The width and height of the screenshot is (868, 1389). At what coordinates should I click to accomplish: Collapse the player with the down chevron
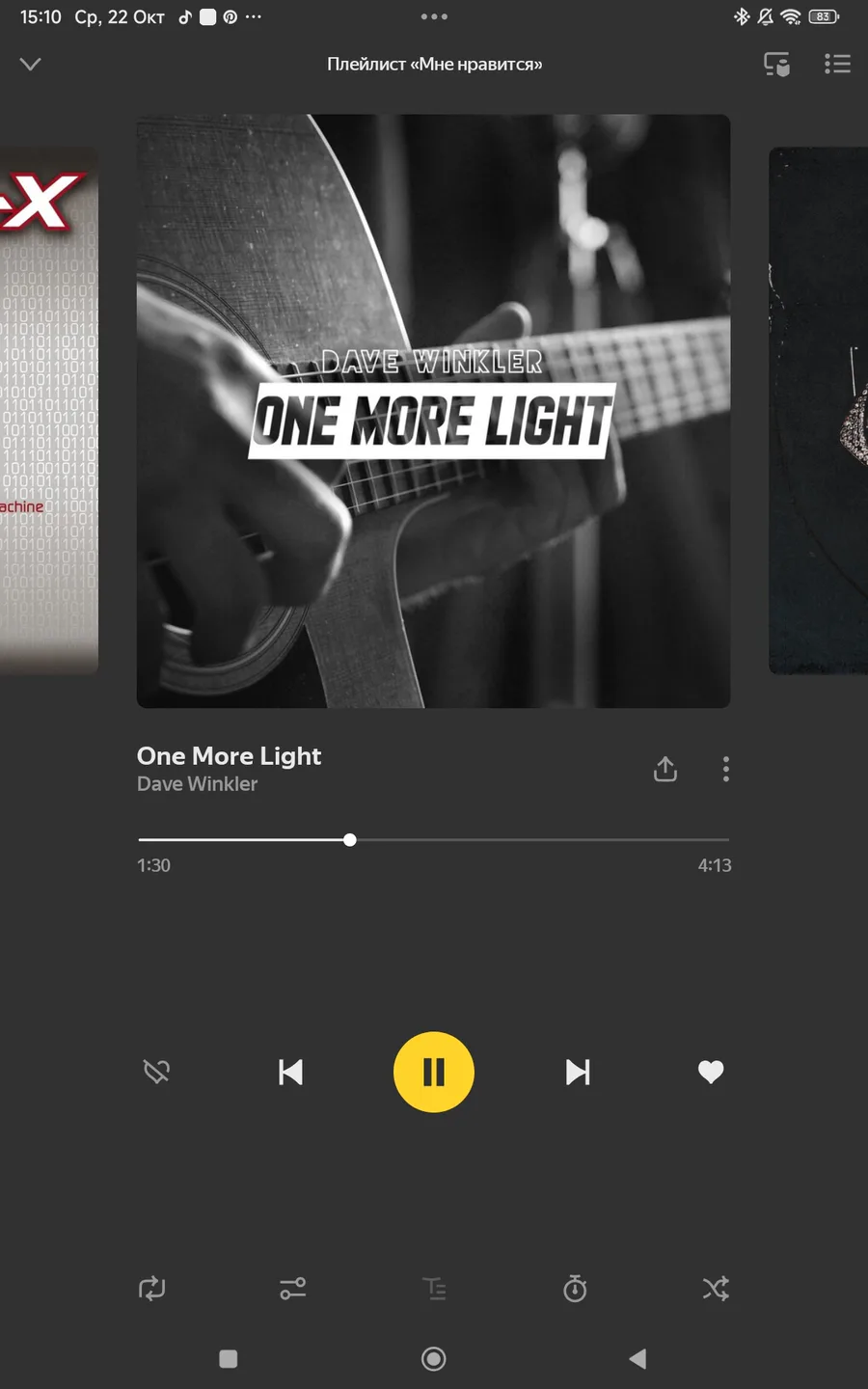(x=31, y=65)
